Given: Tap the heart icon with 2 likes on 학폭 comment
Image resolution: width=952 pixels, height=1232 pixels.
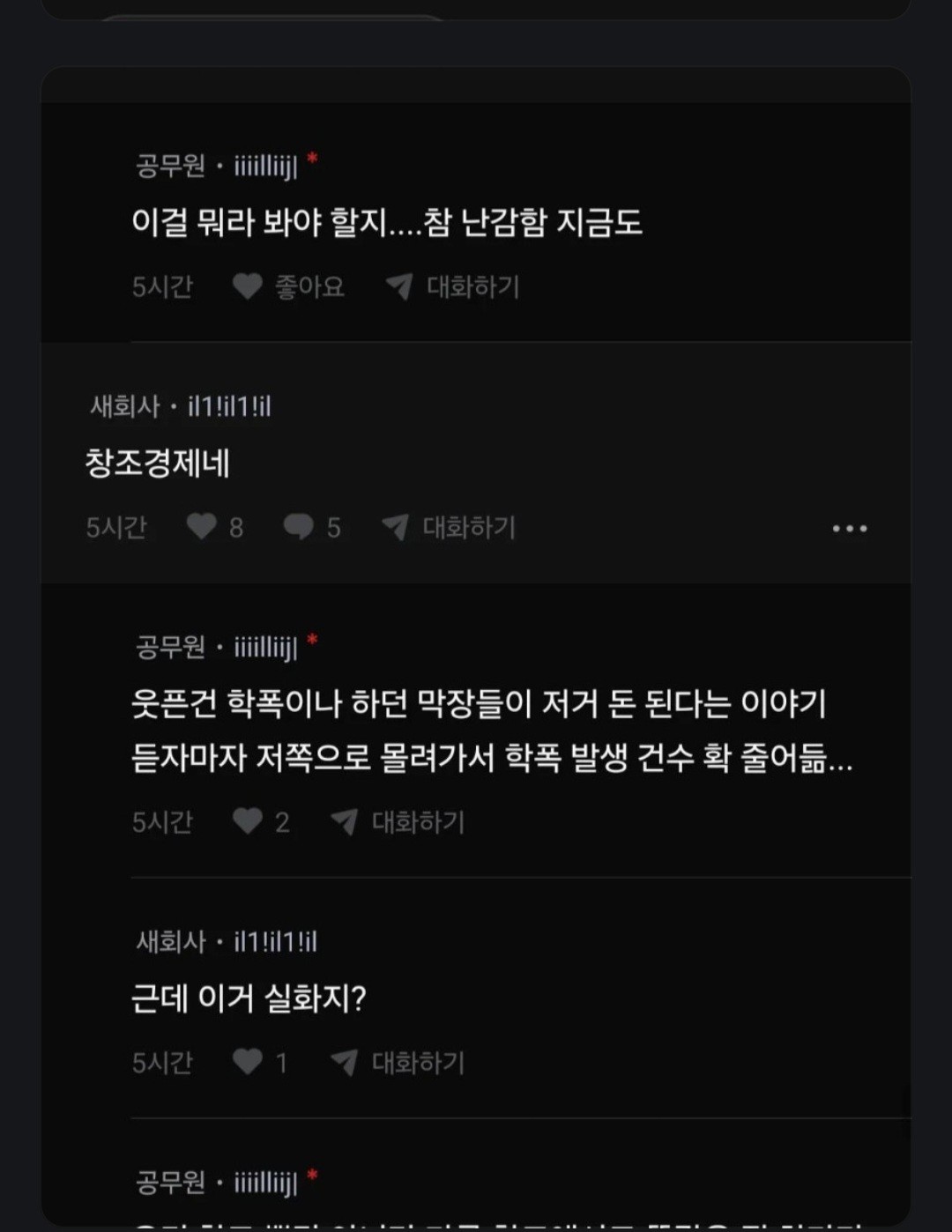Looking at the screenshot, I should (x=248, y=821).
